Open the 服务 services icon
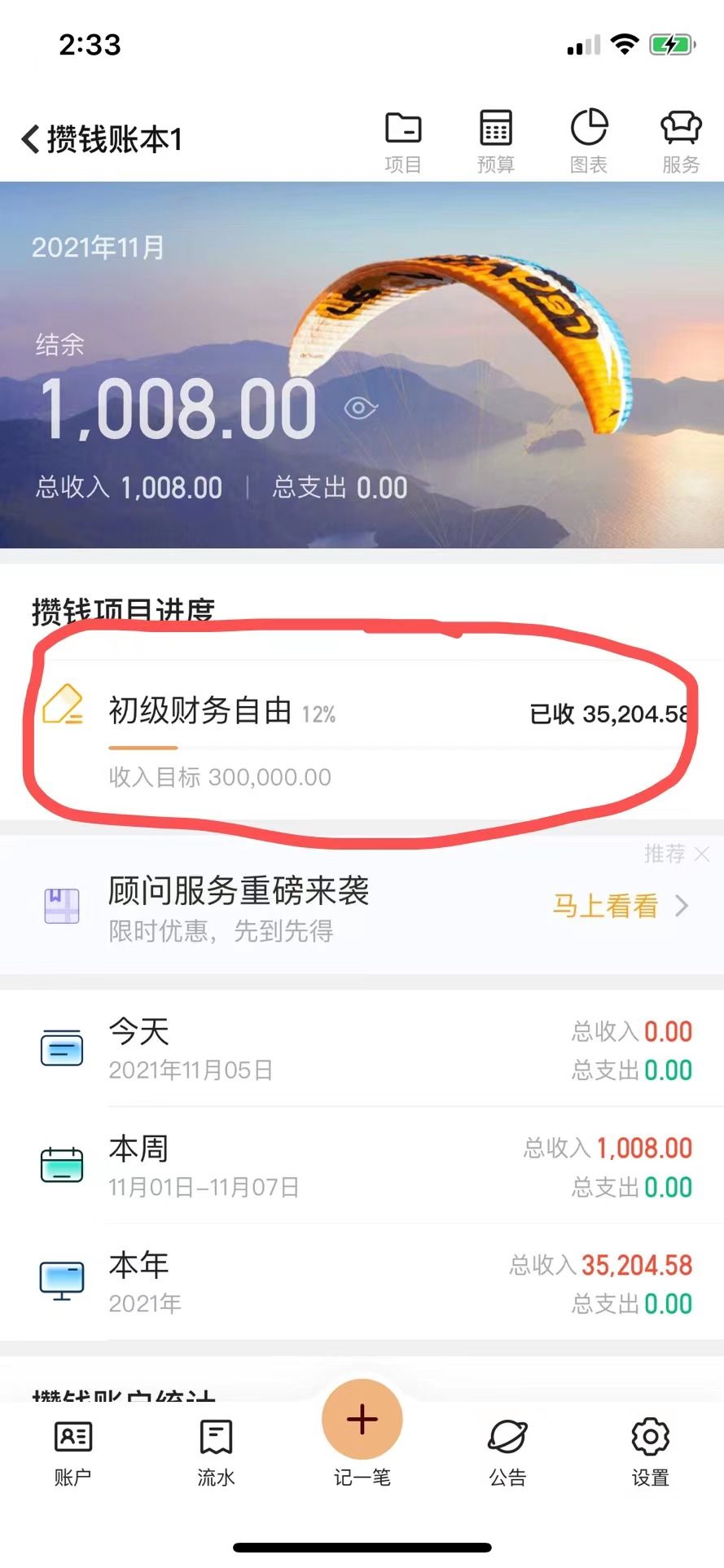 tap(682, 128)
